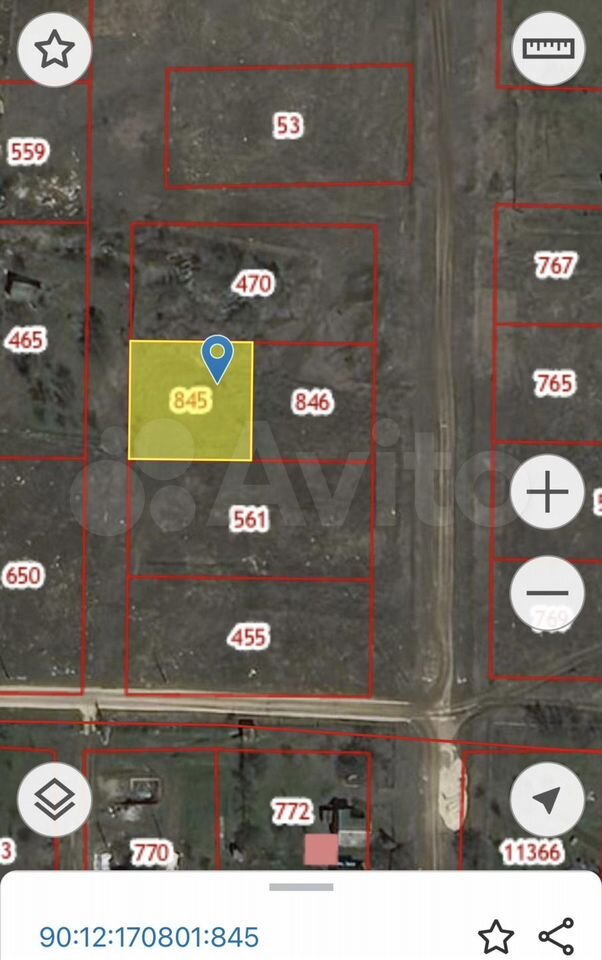Zoom in with the plus button

548,492
